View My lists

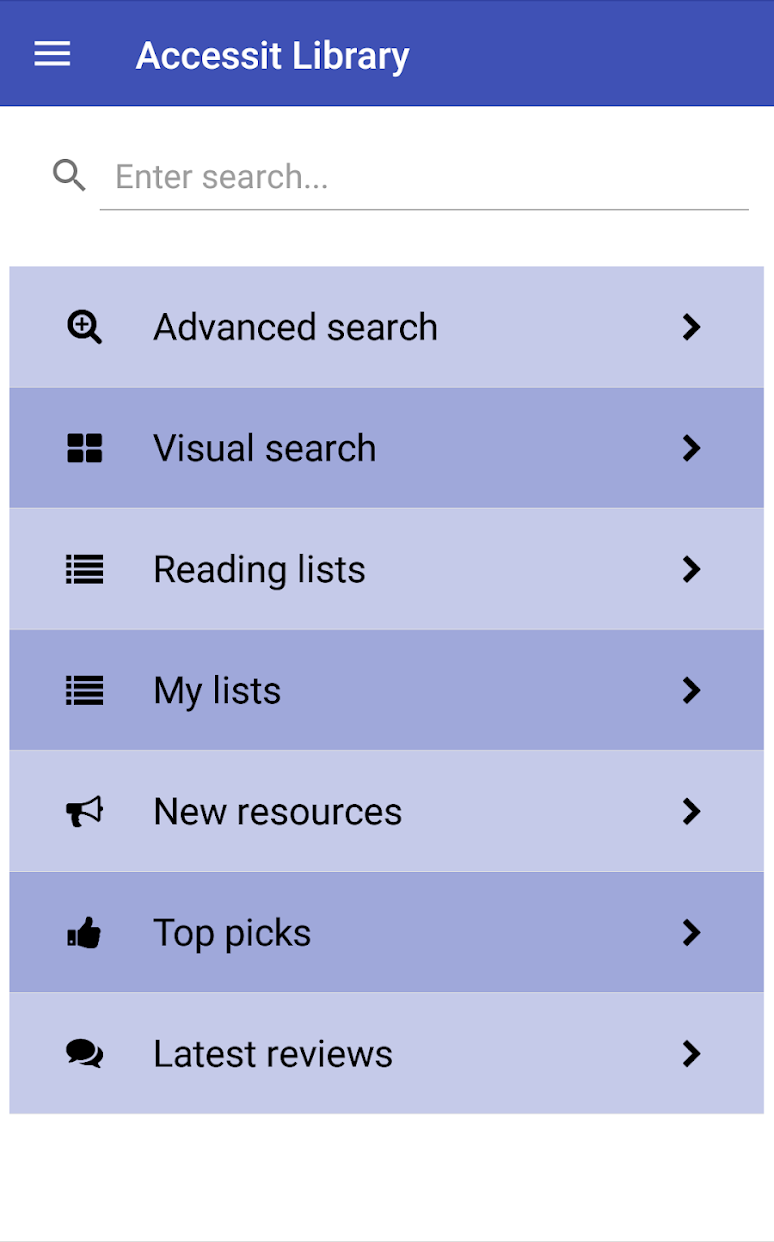(386, 690)
